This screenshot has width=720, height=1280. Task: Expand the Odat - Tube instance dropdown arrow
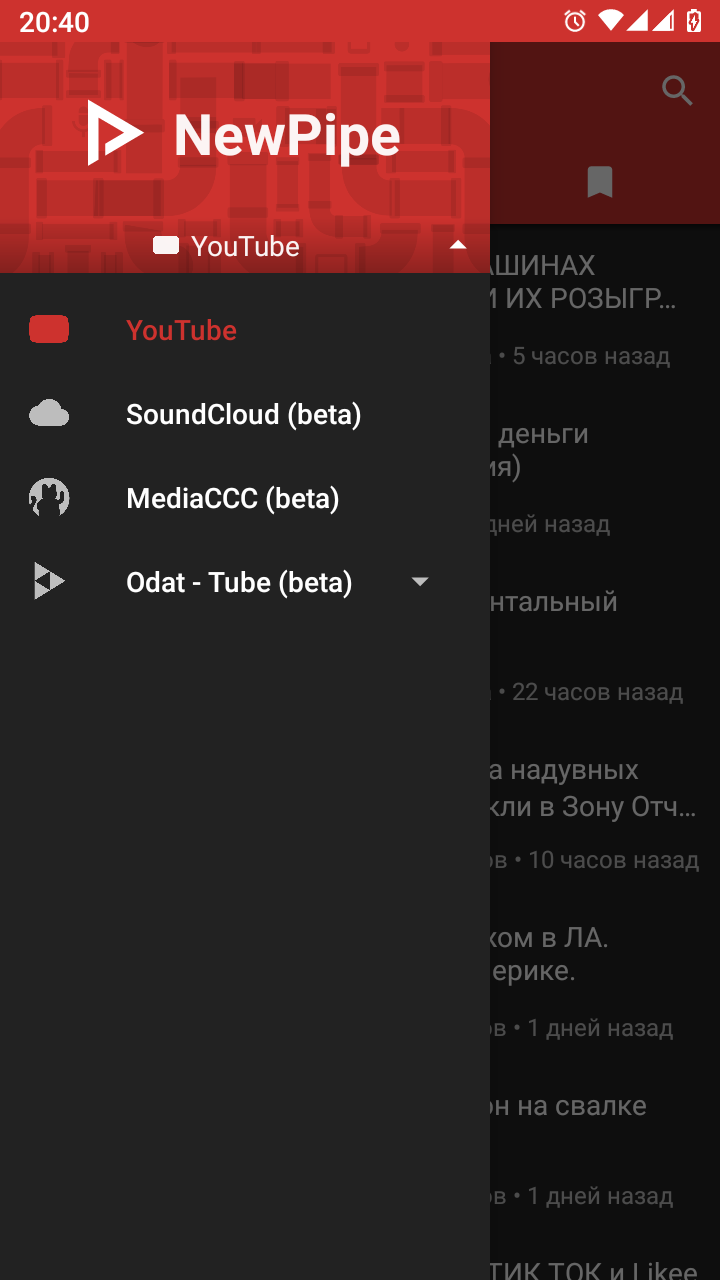tap(420, 582)
